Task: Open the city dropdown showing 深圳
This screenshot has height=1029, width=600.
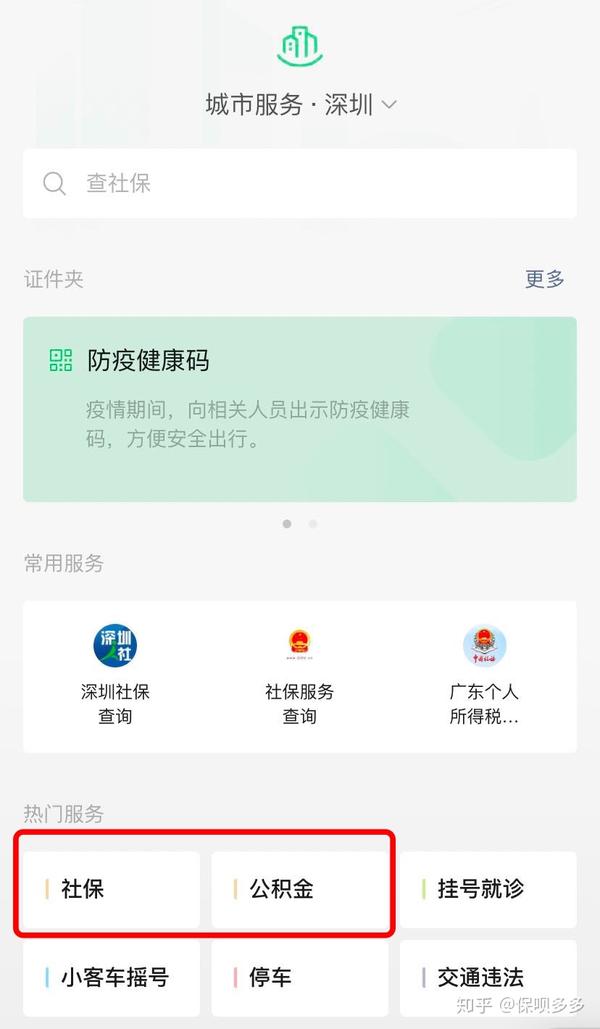Action: coord(301,105)
